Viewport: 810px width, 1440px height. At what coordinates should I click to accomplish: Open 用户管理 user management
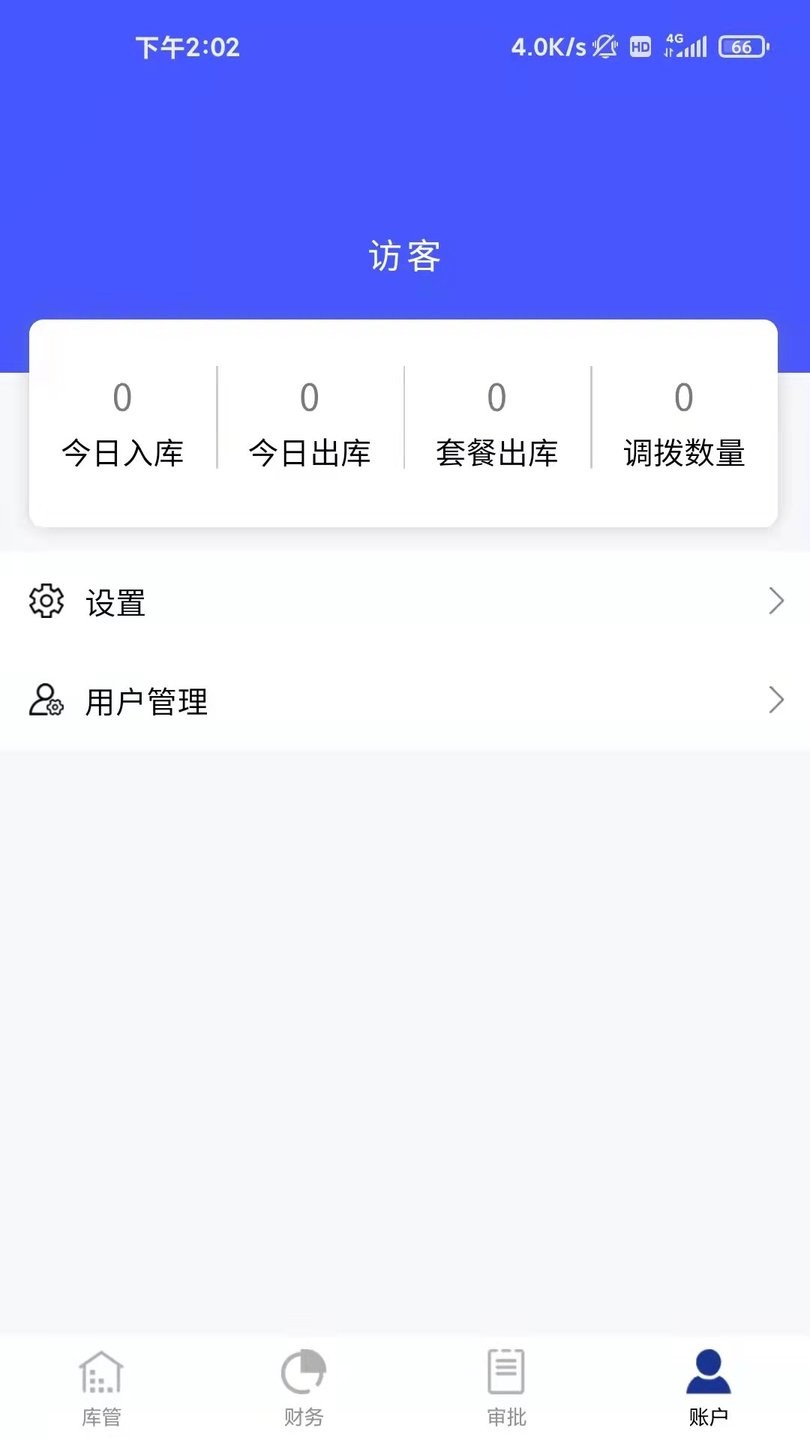pyautogui.click(x=404, y=701)
